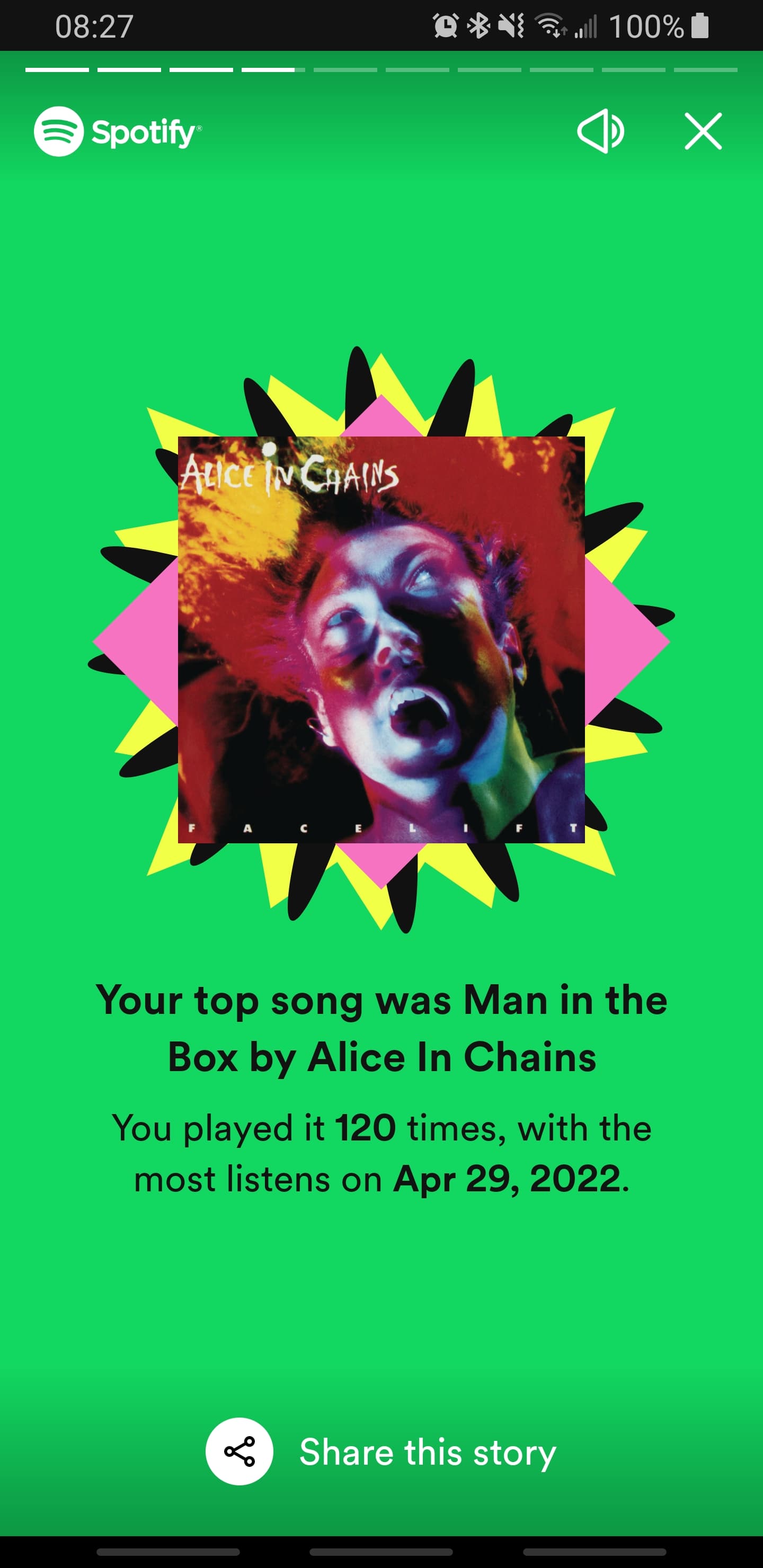
Task: Share this story
Action: click(381, 1452)
